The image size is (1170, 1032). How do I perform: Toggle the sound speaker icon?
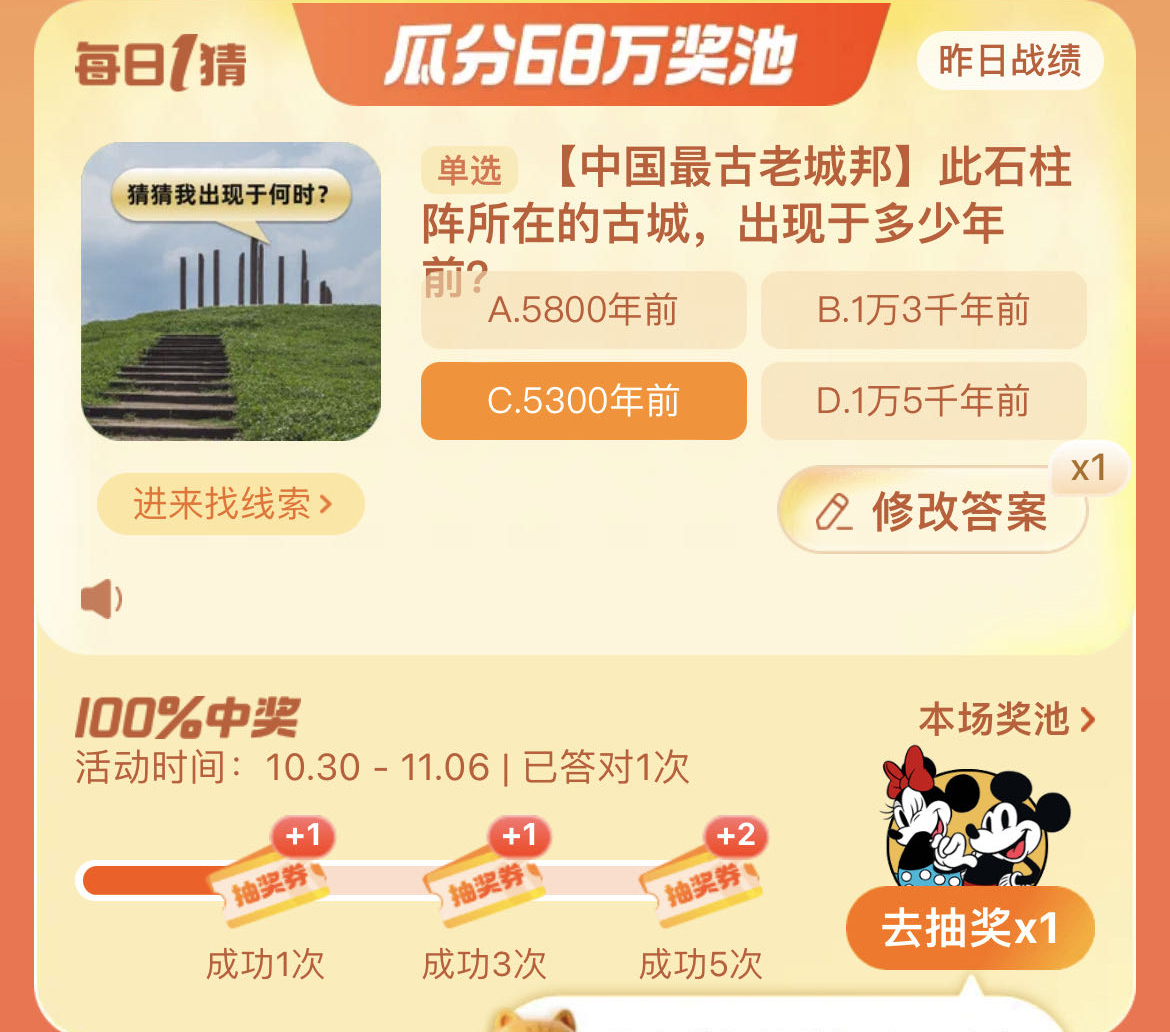tap(101, 599)
